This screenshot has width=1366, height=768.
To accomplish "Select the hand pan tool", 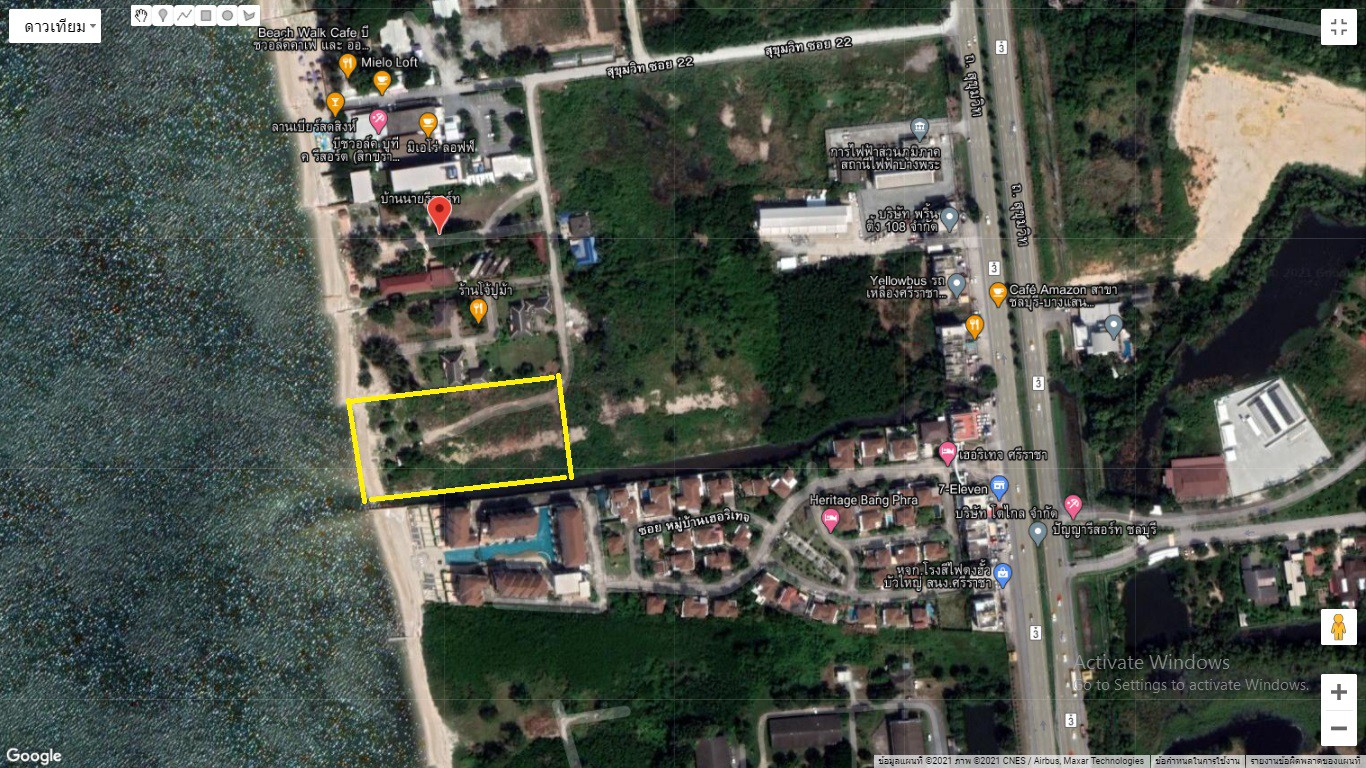I will (142, 15).
